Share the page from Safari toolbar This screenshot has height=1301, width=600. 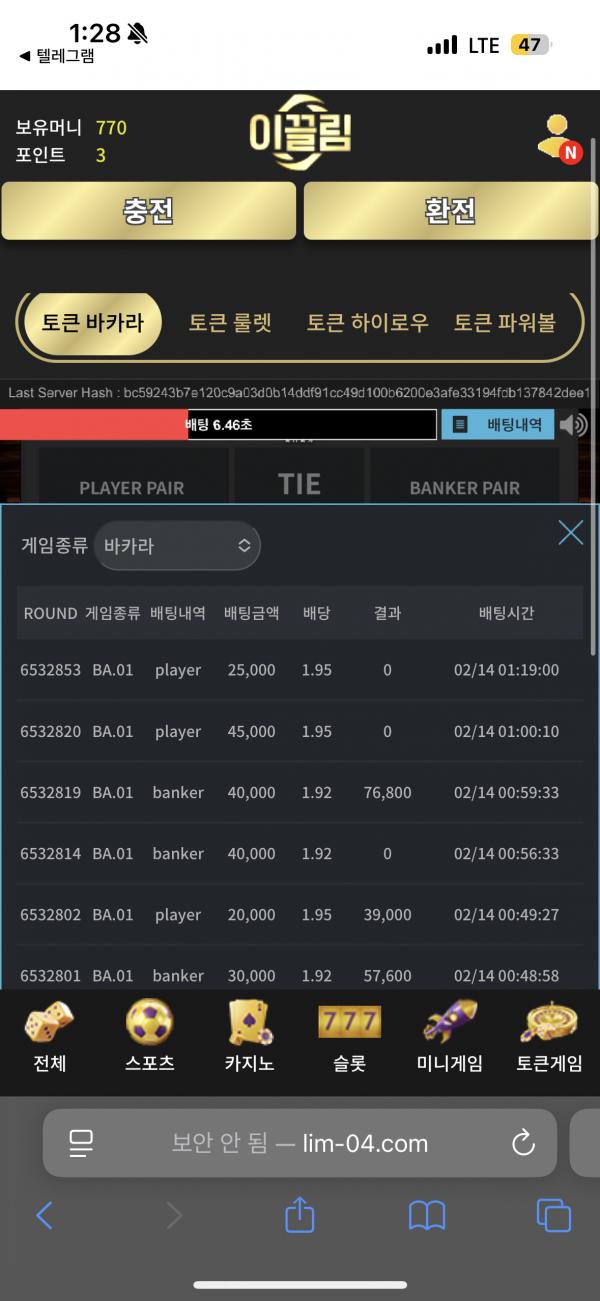300,1216
